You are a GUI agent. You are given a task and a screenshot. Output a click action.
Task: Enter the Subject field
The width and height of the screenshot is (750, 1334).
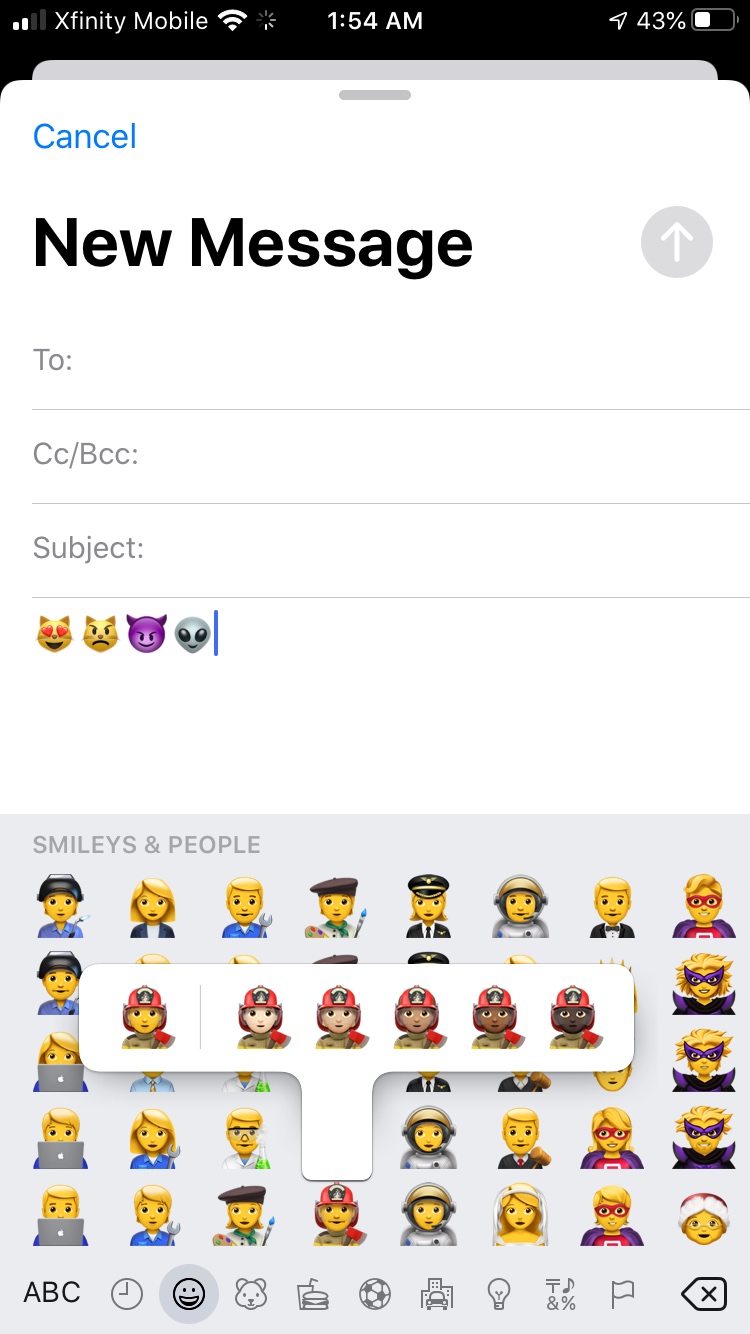click(391, 549)
